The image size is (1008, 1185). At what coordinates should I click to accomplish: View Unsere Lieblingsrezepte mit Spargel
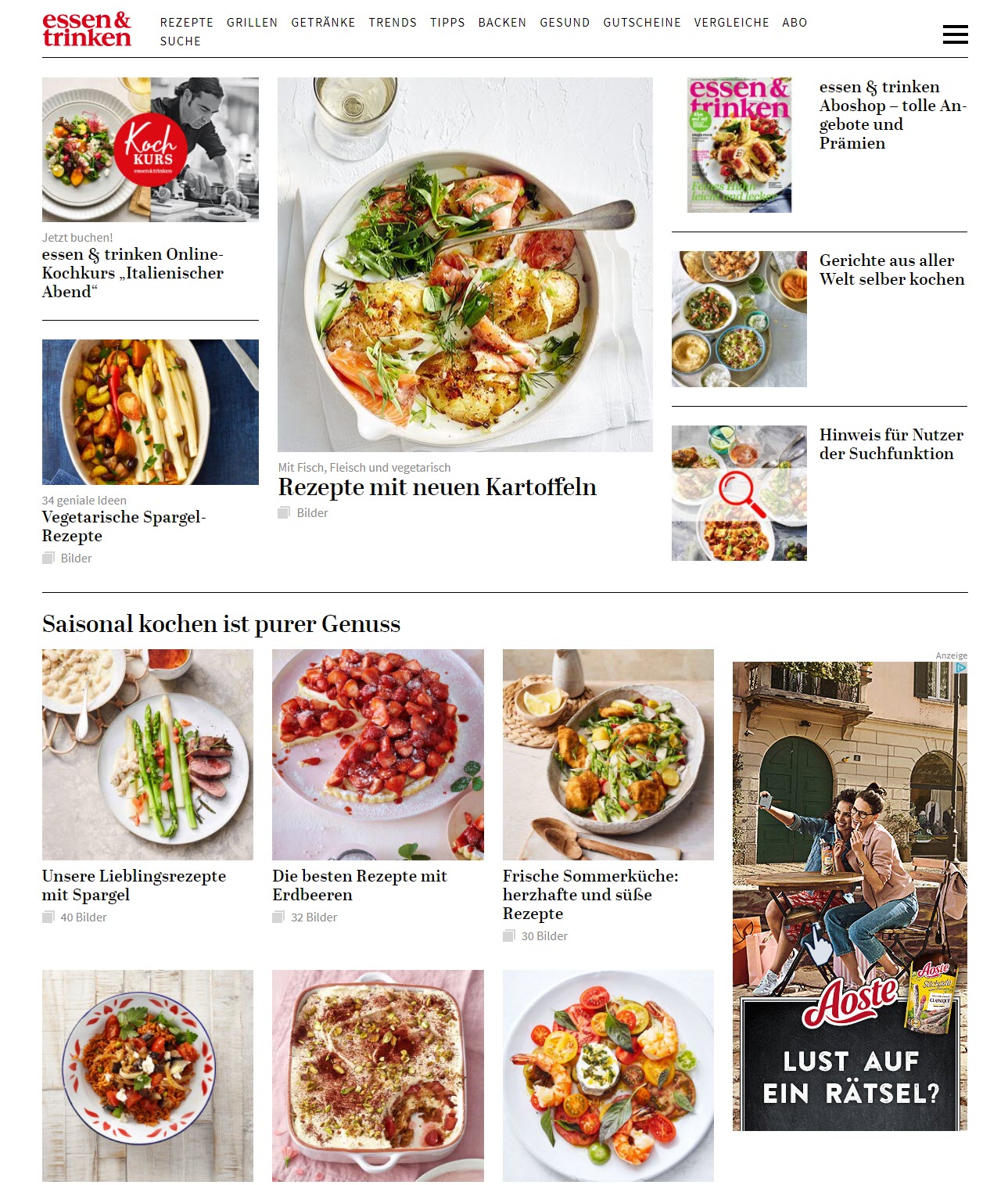tap(134, 885)
